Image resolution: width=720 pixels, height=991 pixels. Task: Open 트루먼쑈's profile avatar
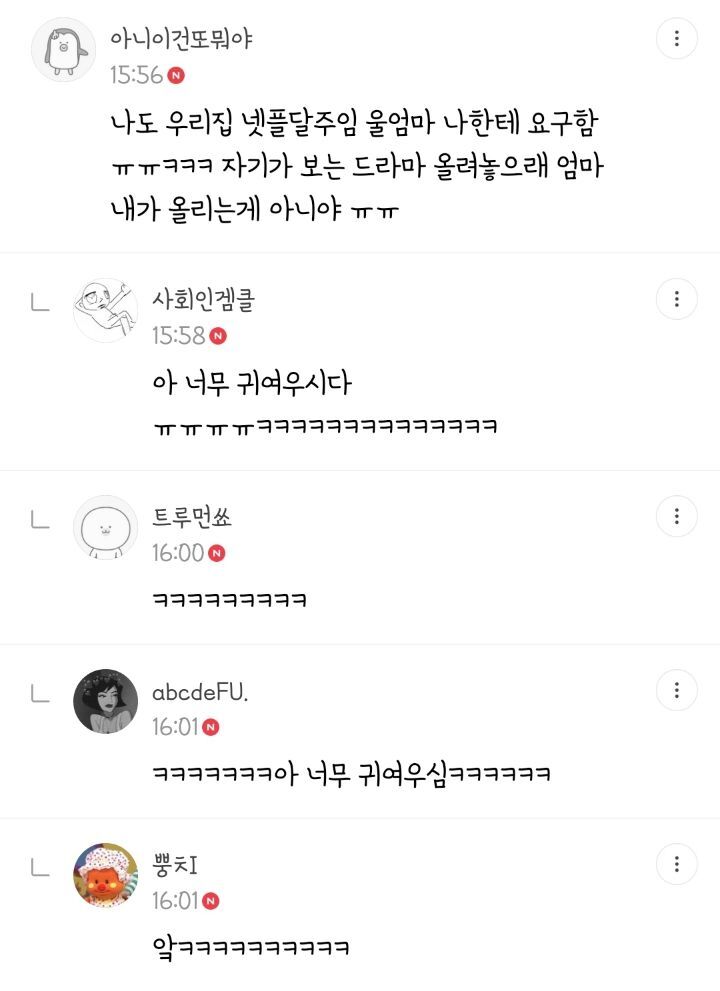pos(105,527)
